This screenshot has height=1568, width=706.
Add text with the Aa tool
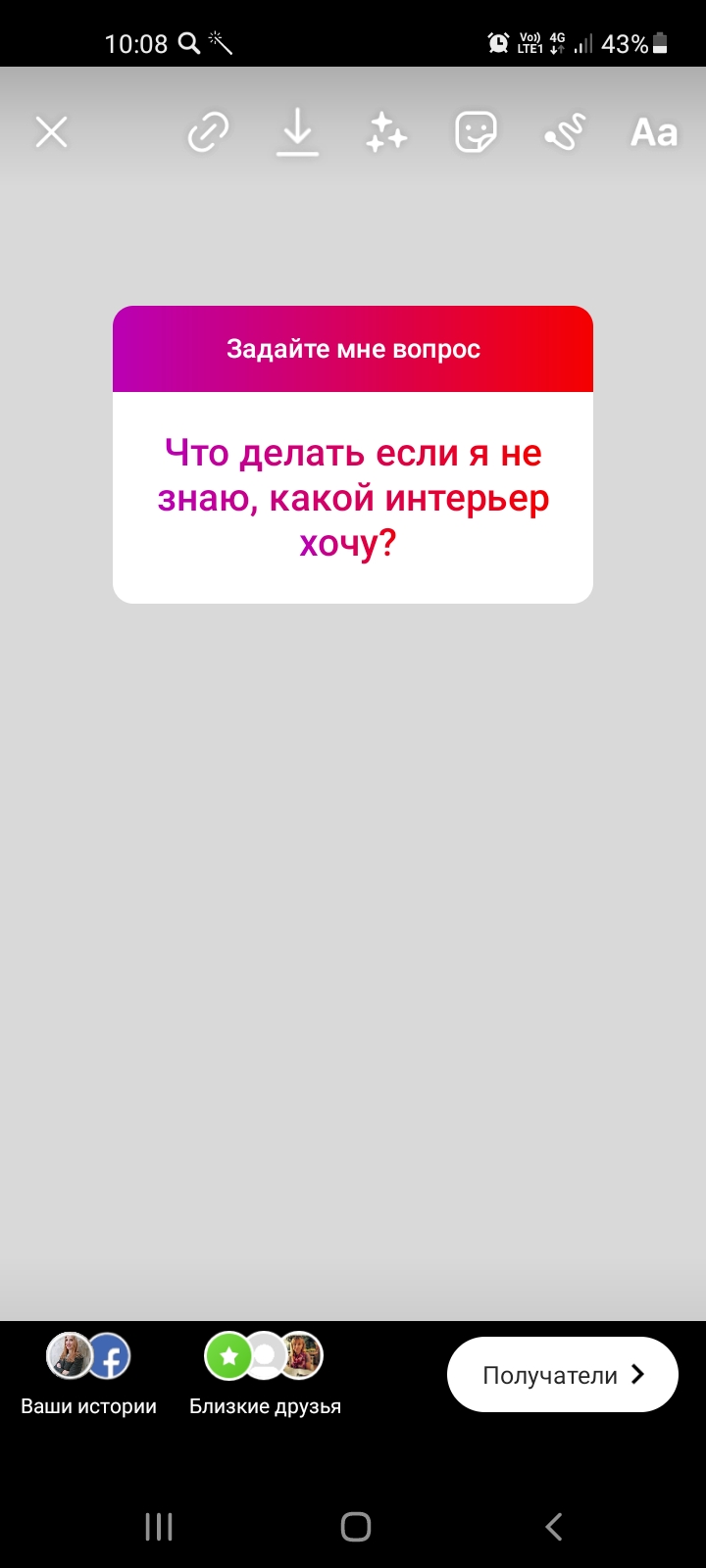point(654,131)
